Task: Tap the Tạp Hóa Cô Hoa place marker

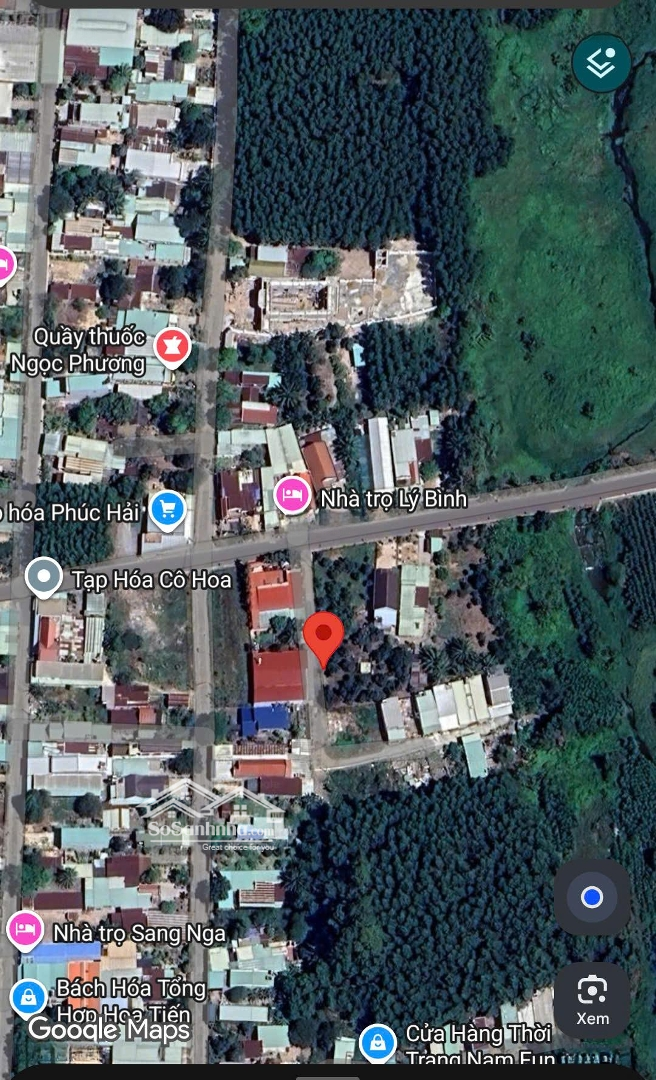Action: [44, 578]
